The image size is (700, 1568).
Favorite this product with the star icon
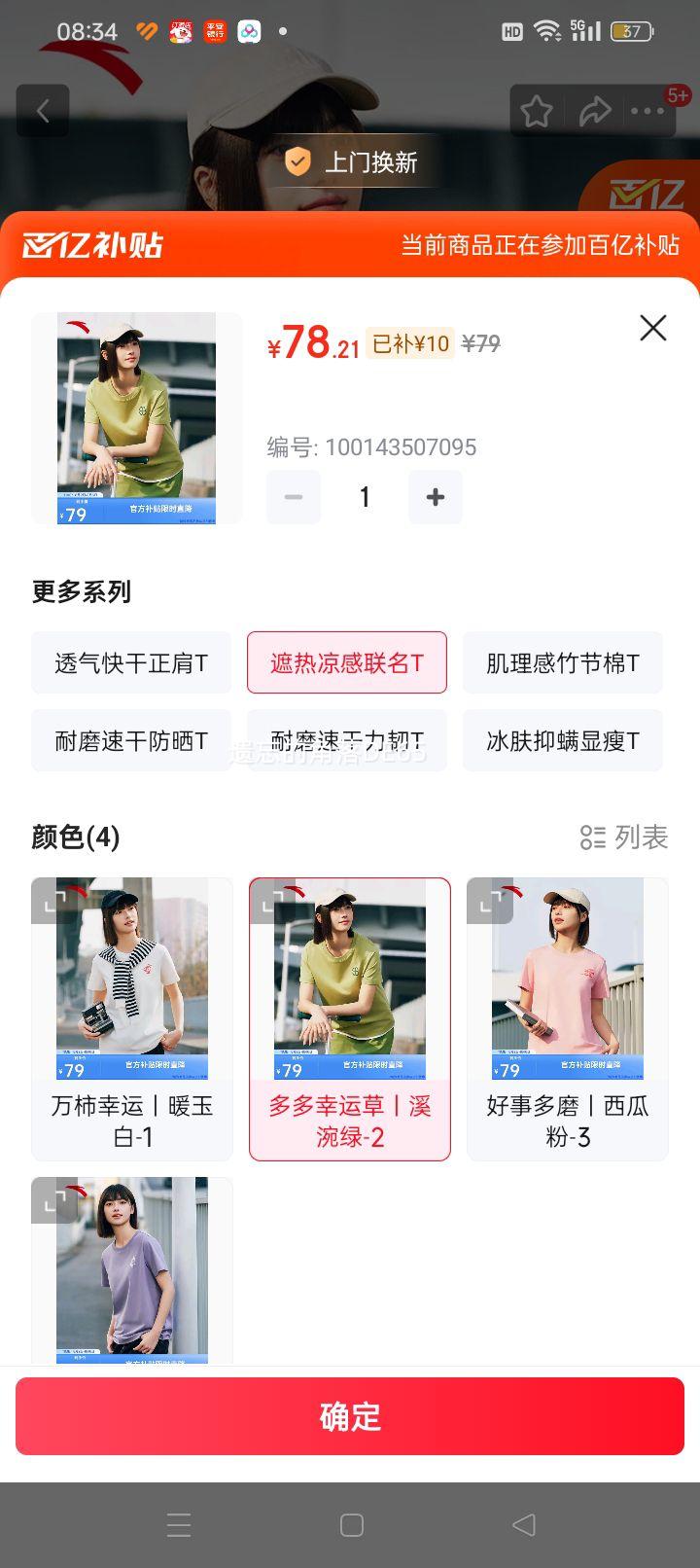(x=536, y=111)
